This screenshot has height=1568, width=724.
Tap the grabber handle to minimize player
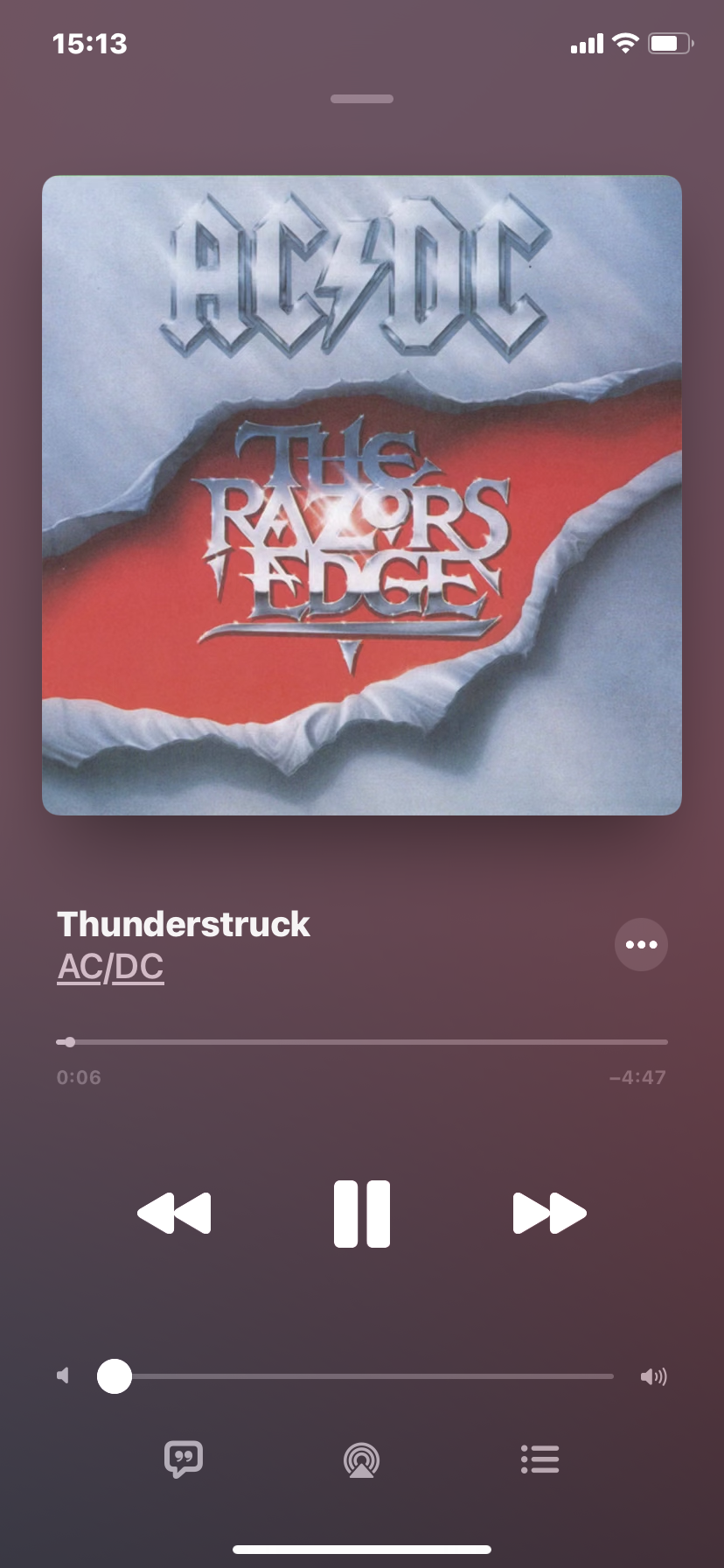pos(362,99)
